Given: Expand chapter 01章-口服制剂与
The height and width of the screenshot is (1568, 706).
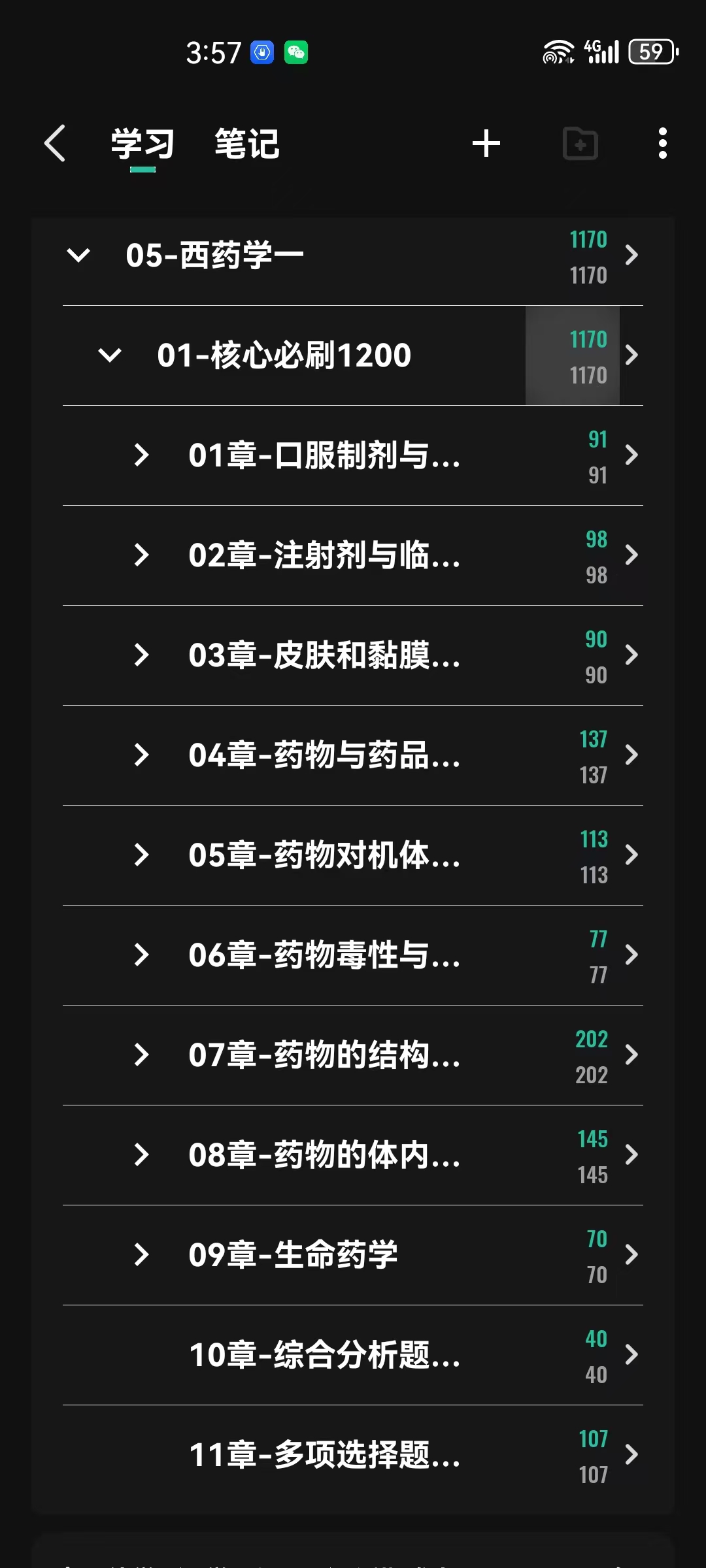Looking at the screenshot, I should pyautogui.click(x=141, y=455).
